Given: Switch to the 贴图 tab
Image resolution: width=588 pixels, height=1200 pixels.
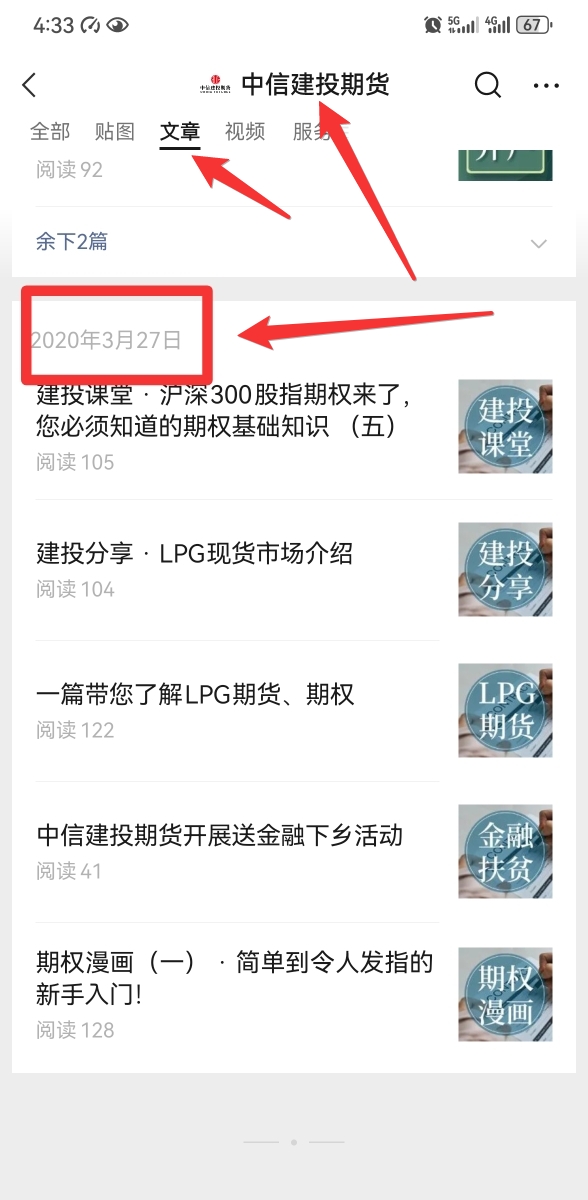Looking at the screenshot, I should click(x=115, y=131).
